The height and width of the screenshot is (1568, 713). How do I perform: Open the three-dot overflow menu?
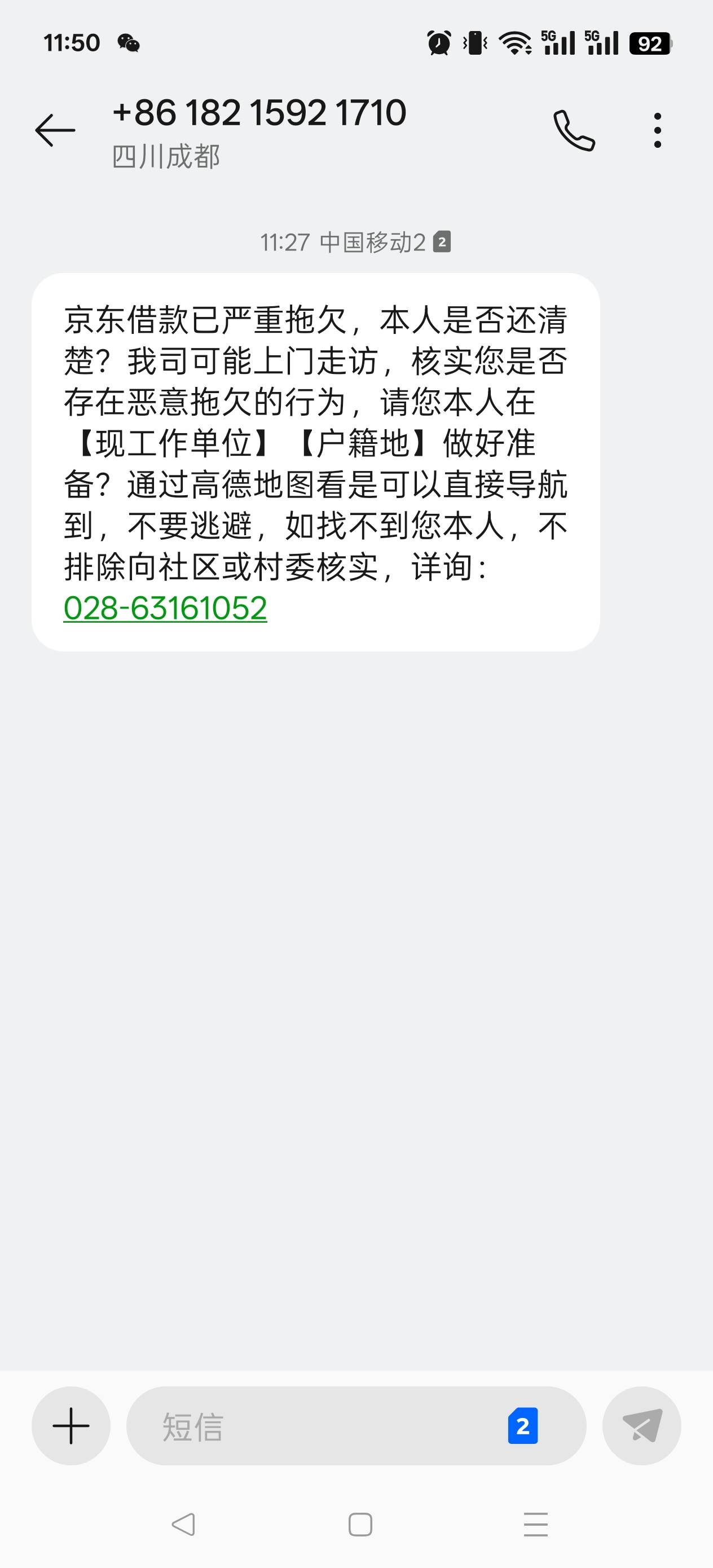(657, 130)
